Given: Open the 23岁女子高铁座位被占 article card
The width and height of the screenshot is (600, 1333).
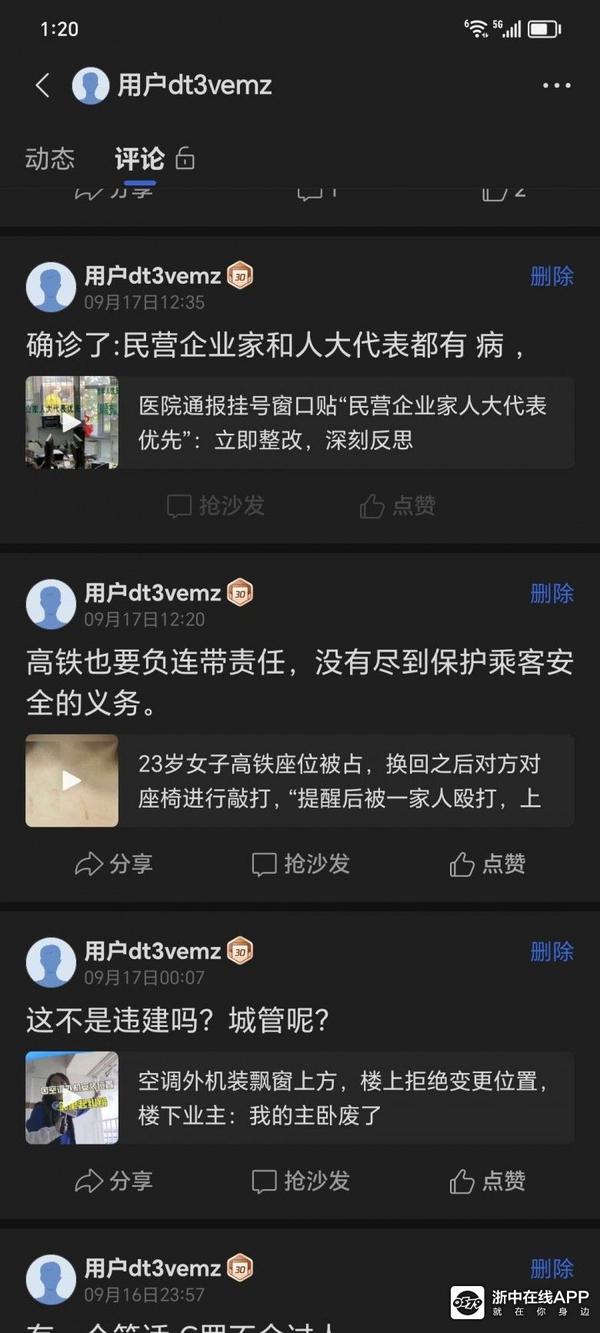Looking at the screenshot, I should [300, 781].
